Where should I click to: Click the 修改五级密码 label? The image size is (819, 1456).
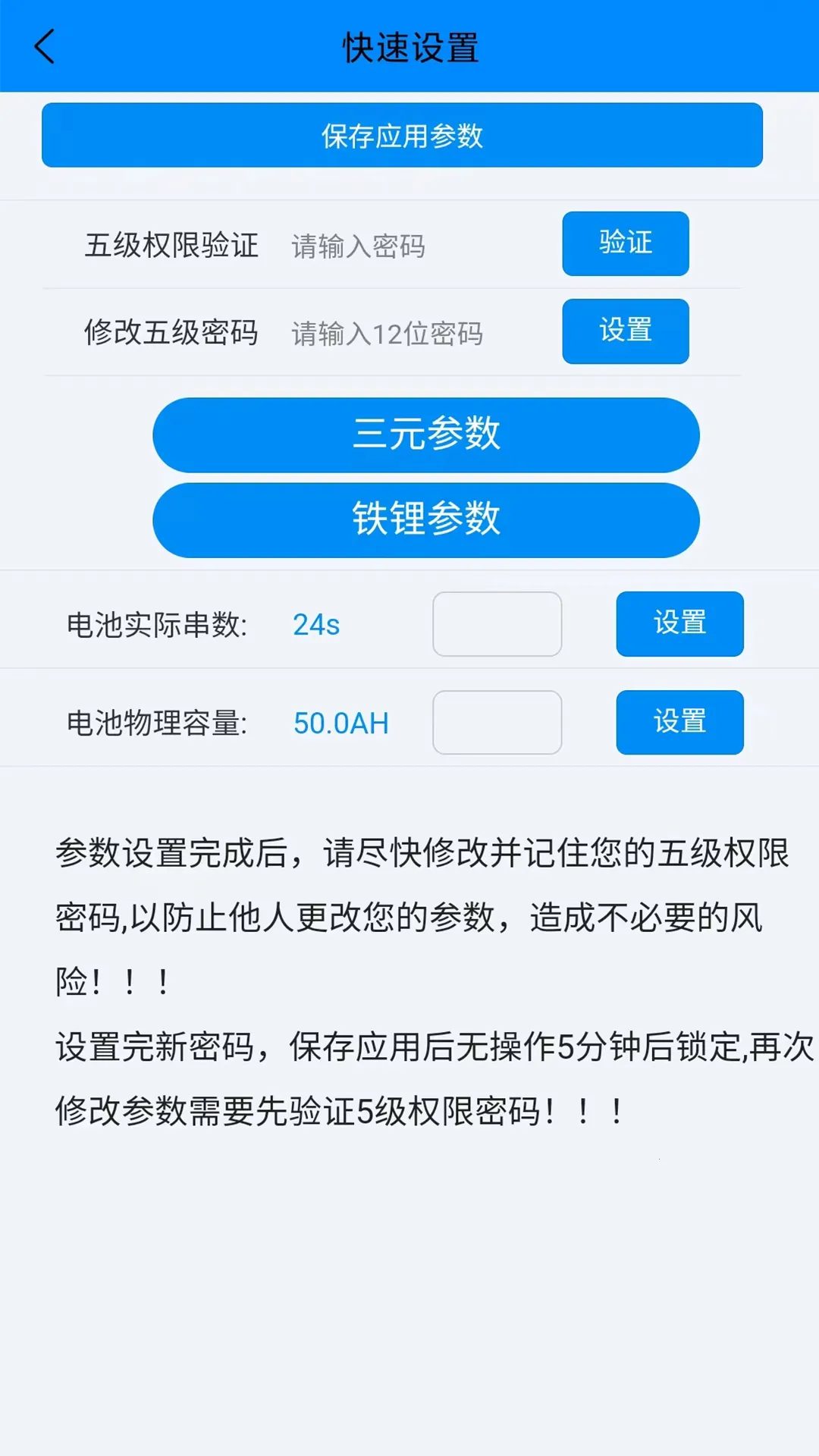click(x=171, y=331)
